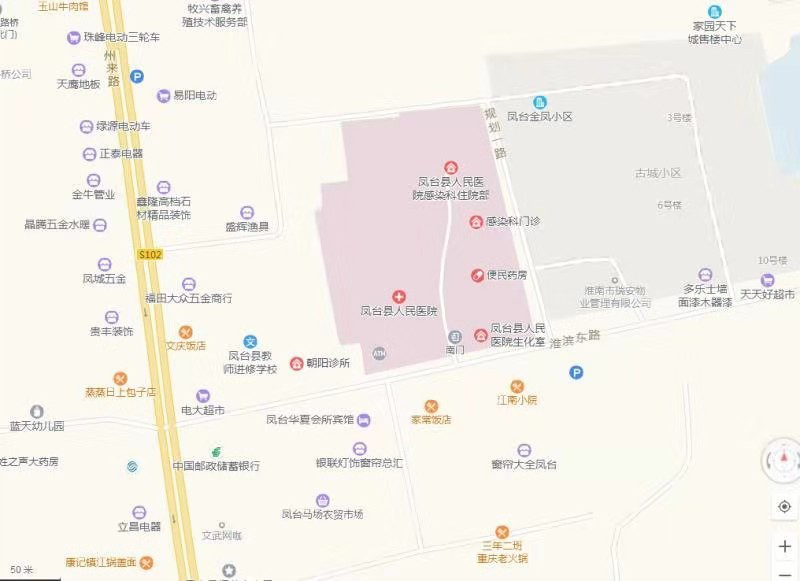Viewport: 800px width, 581px height.
Task: Open the 凤台马场农贸市场 market marker
Action: (322, 500)
